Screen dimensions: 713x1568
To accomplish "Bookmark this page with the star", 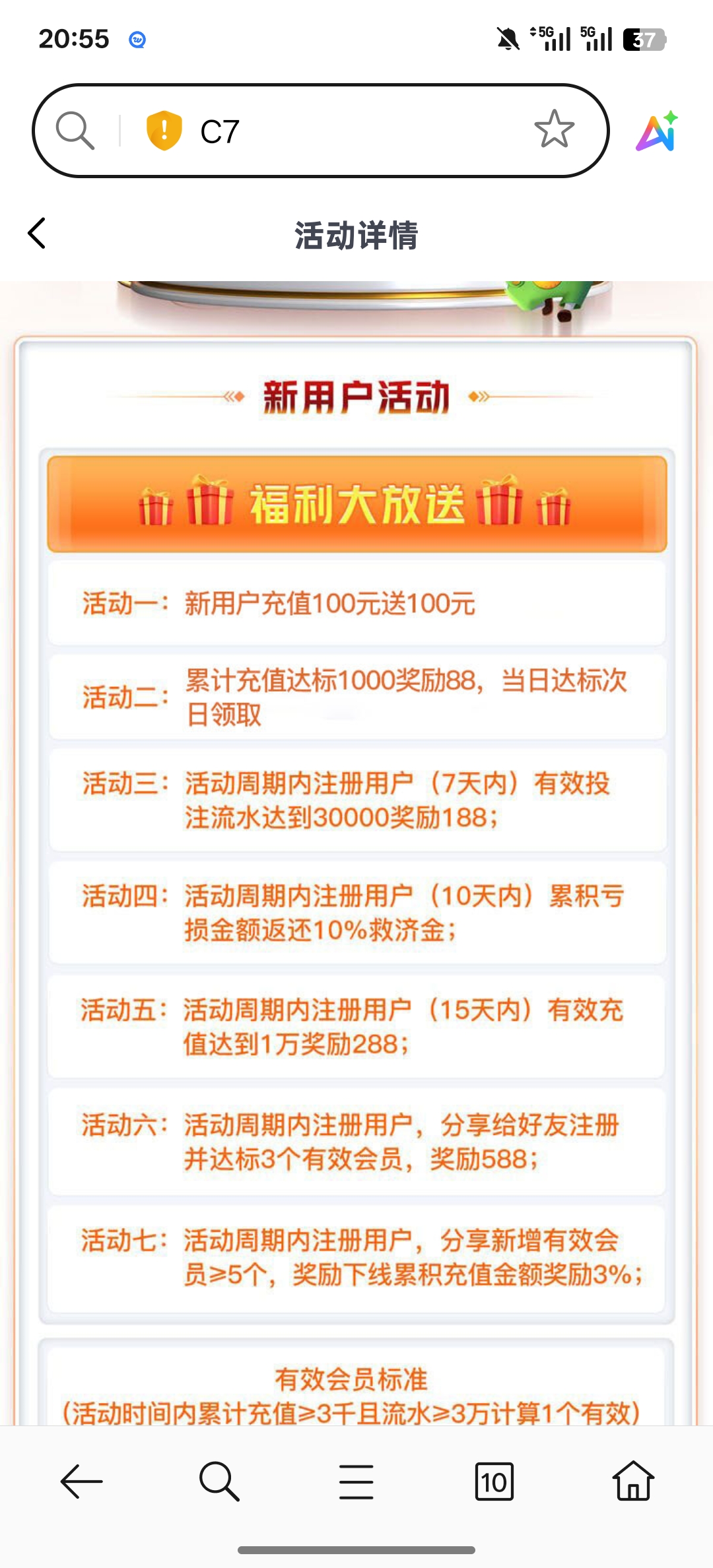I will pyautogui.click(x=554, y=129).
